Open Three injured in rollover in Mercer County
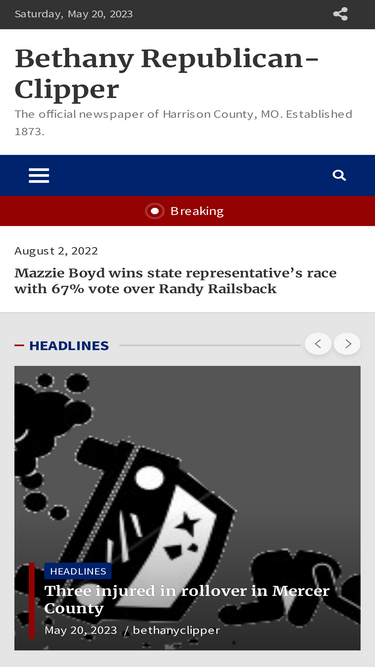This screenshot has width=375, height=667. coord(187,599)
